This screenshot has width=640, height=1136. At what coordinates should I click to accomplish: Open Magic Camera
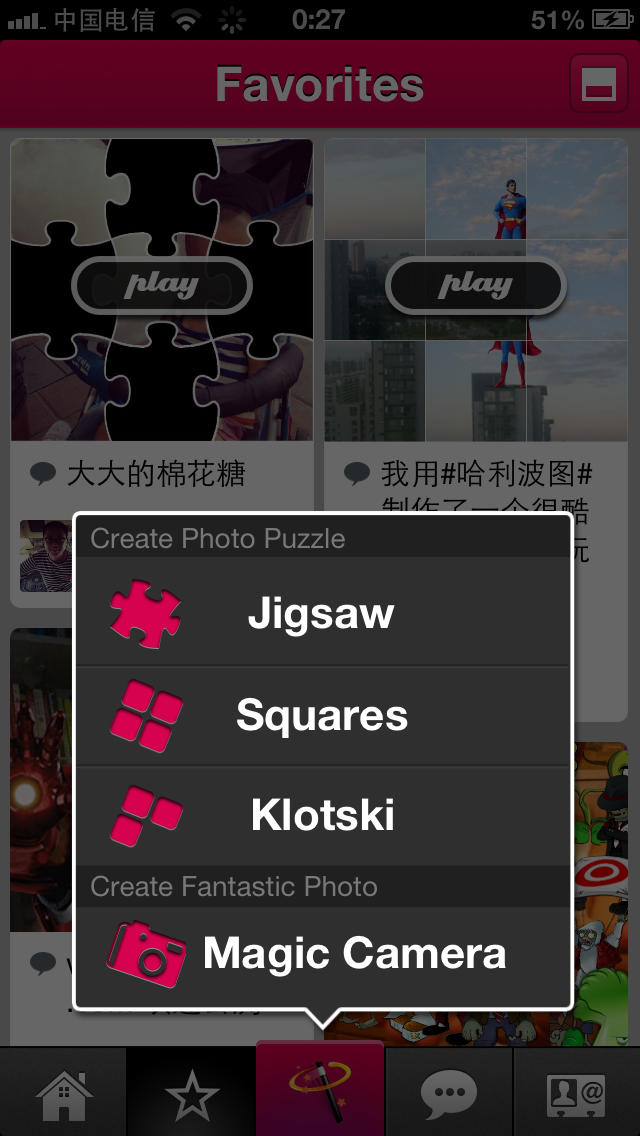point(323,955)
